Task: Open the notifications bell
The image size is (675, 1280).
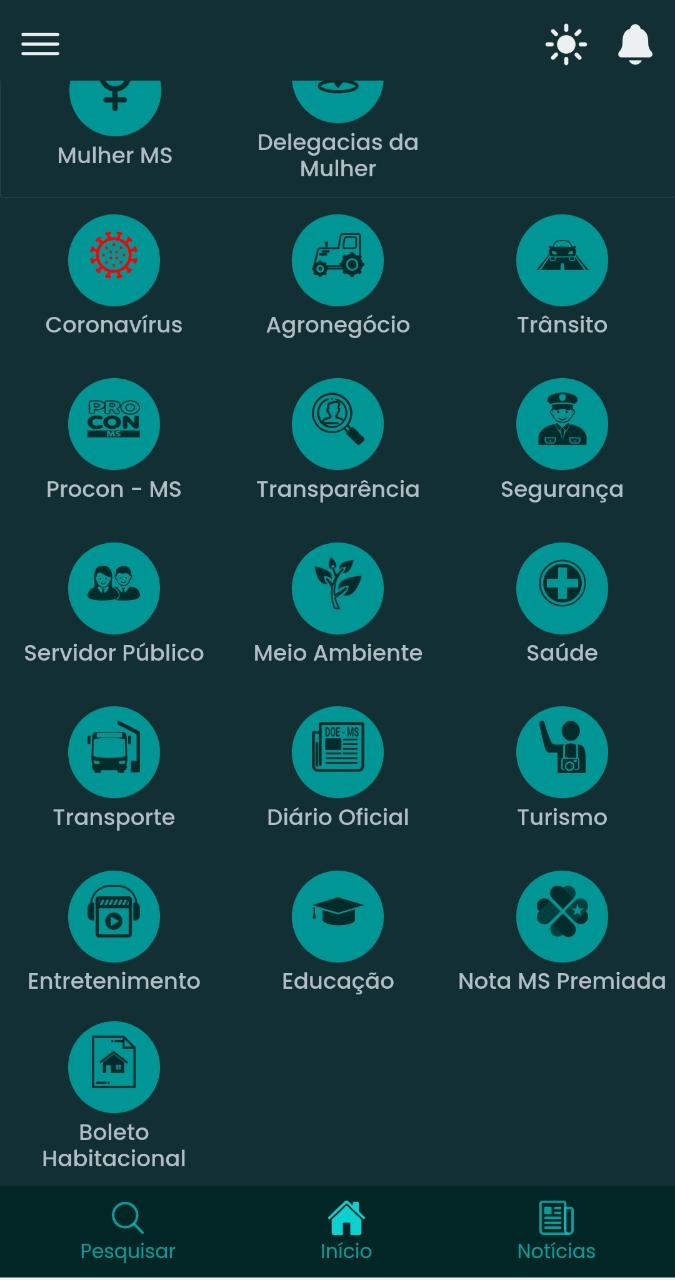Action: (635, 45)
